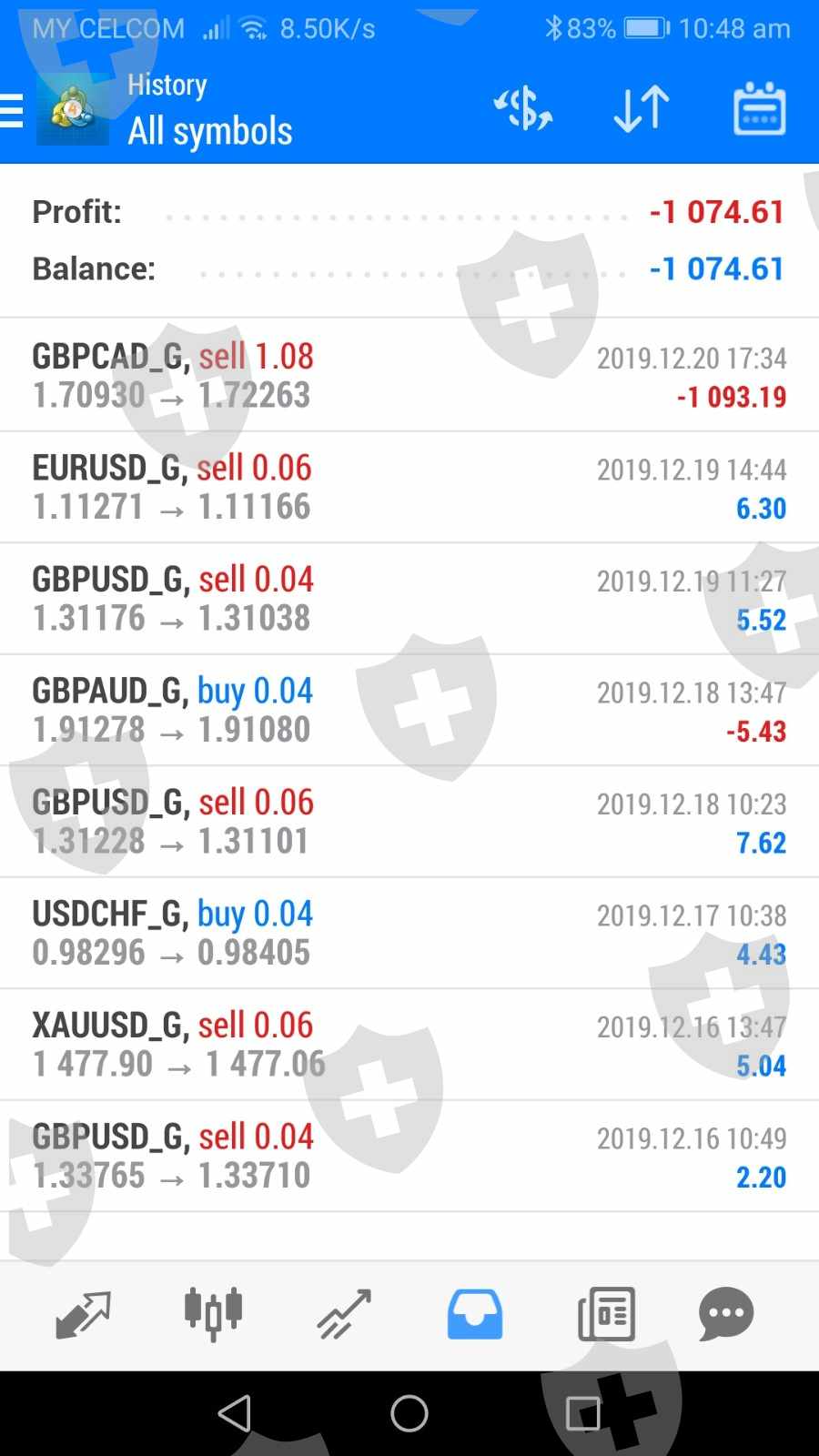Image resolution: width=819 pixels, height=1456 pixels.
Task: Open the Chat messages tab
Action: pyautogui.click(x=726, y=1315)
